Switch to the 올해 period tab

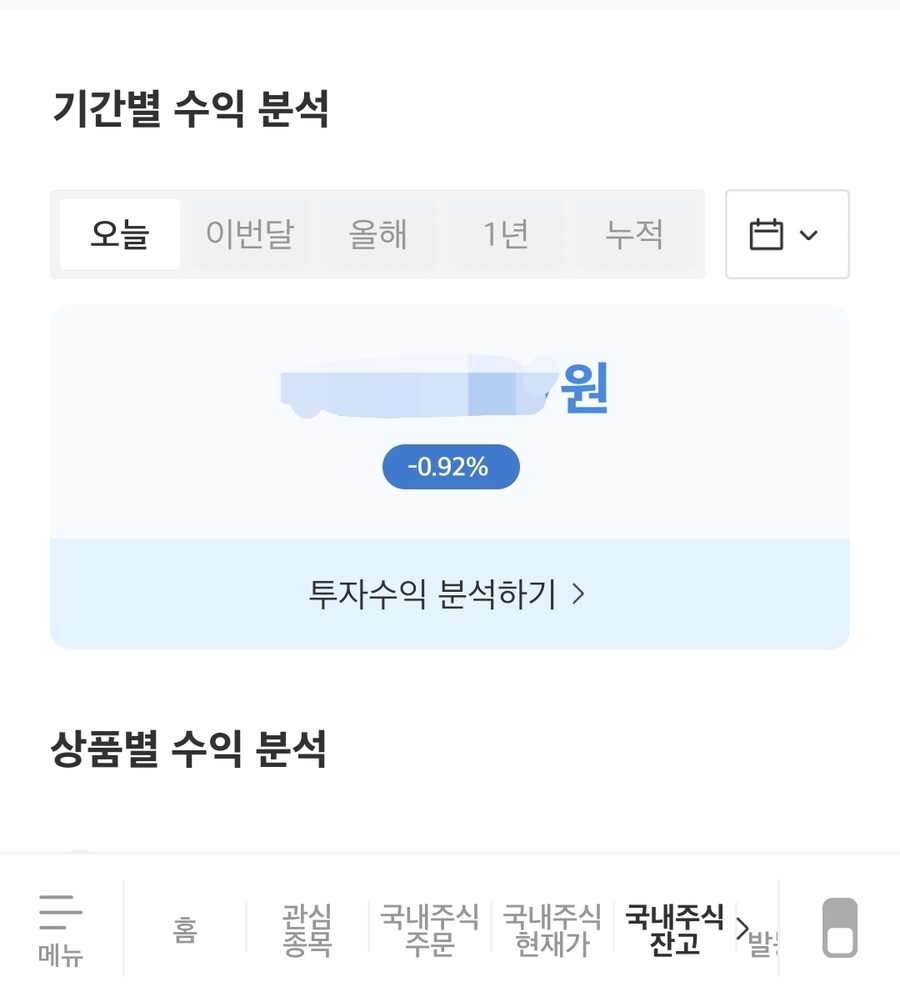pos(378,234)
